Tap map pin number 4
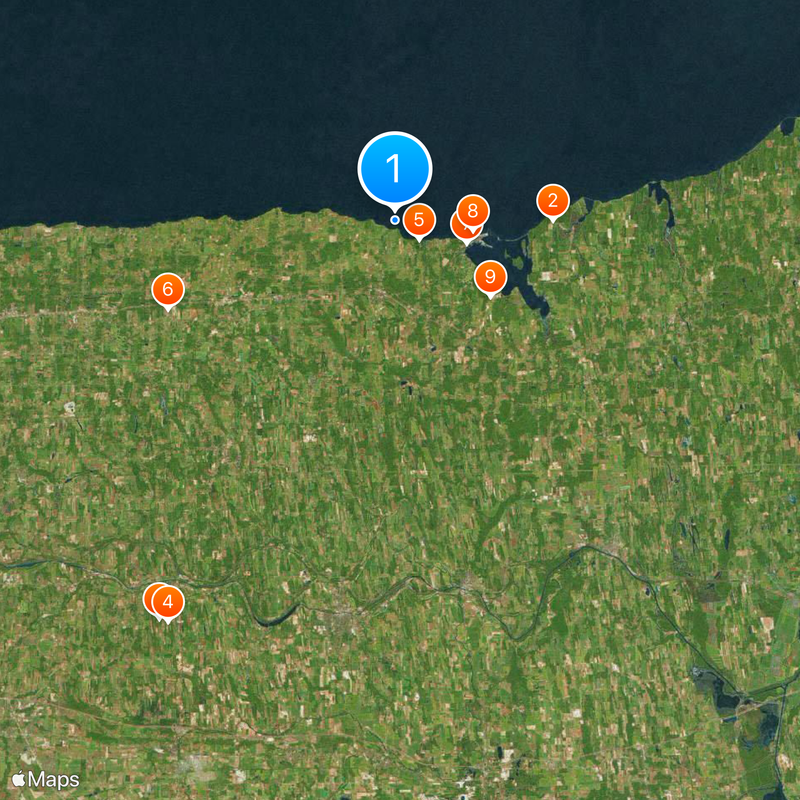The height and width of the screenshot is (800, 800). (168, 602)
